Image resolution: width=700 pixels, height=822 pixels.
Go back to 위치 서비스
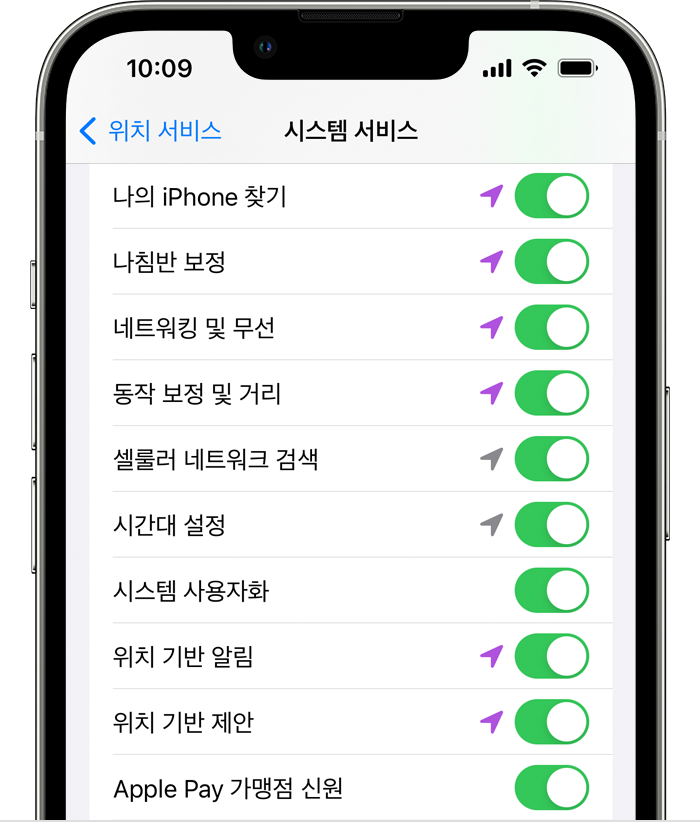click(150, 131)
